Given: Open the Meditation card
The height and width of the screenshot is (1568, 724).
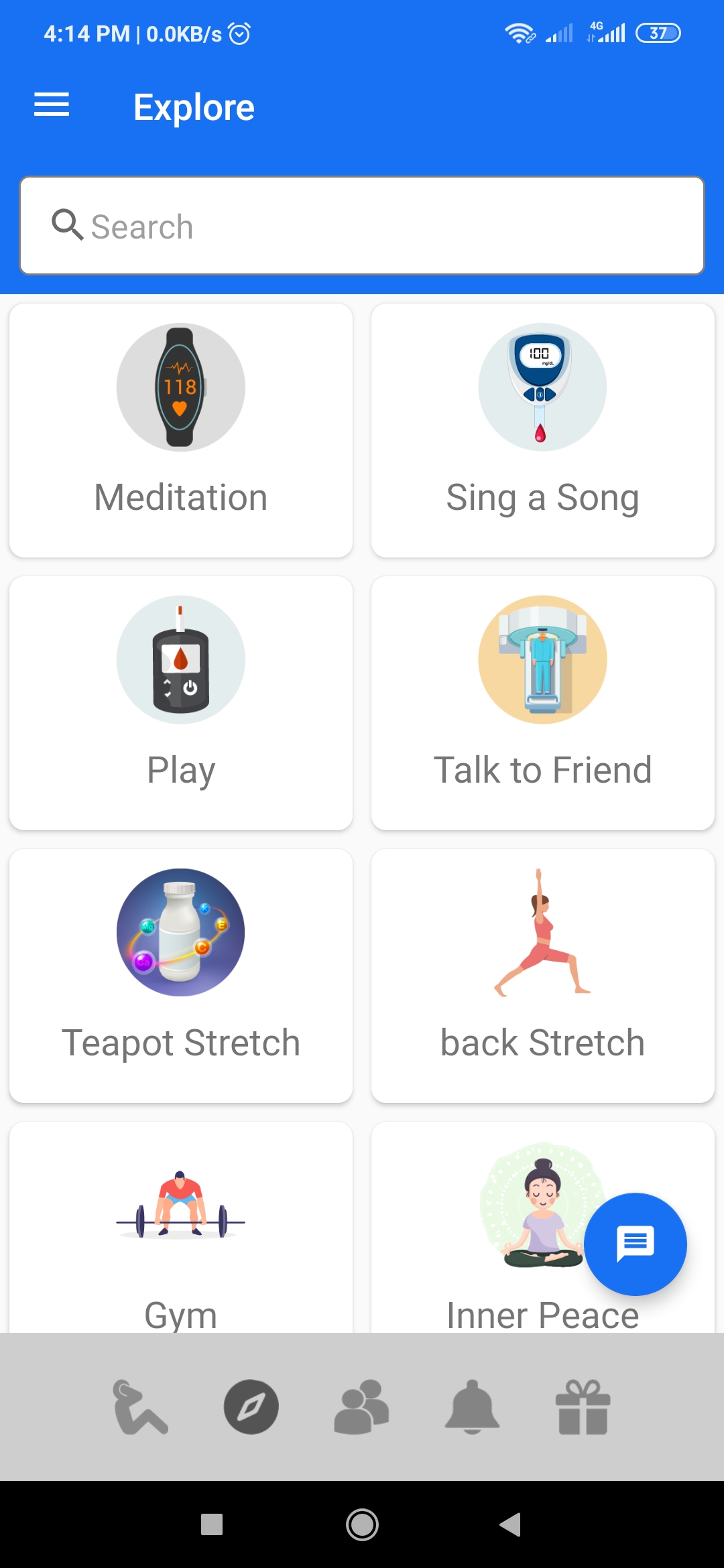Looking at the screenshot, I should pyautogui.click(x=181, y=430).
